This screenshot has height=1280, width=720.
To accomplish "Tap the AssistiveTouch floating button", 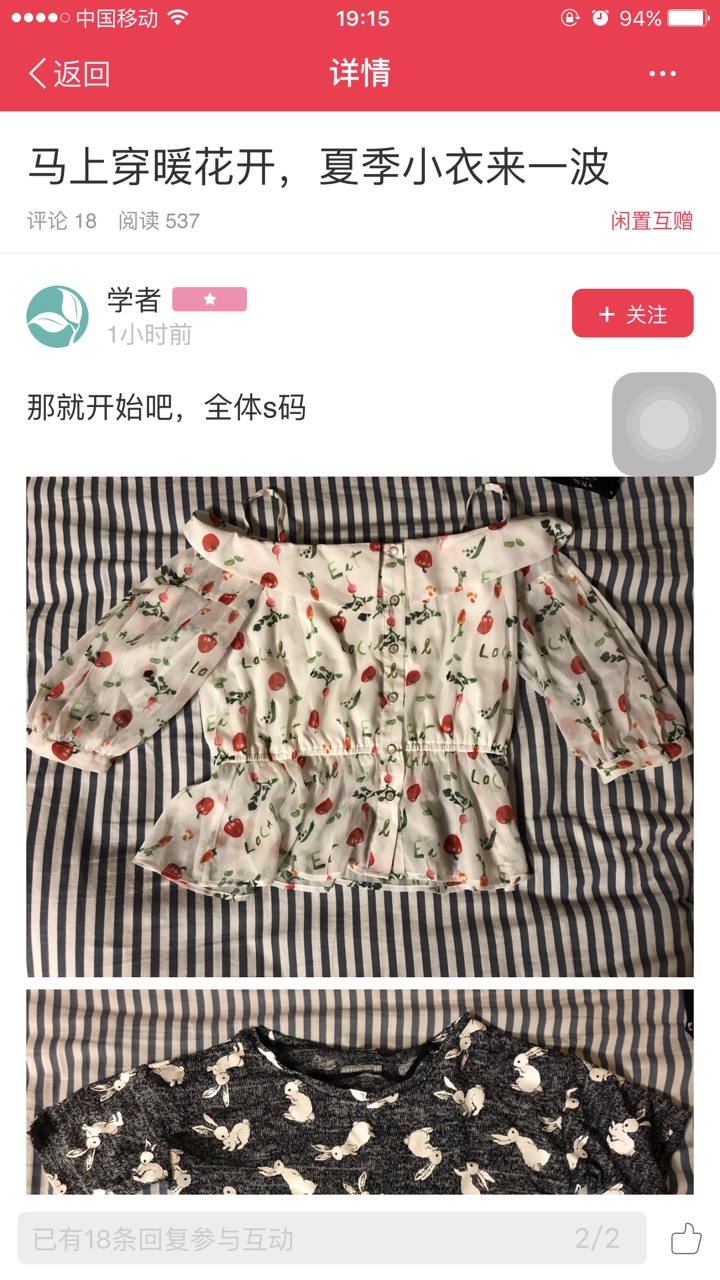I will tap(664, 424).
